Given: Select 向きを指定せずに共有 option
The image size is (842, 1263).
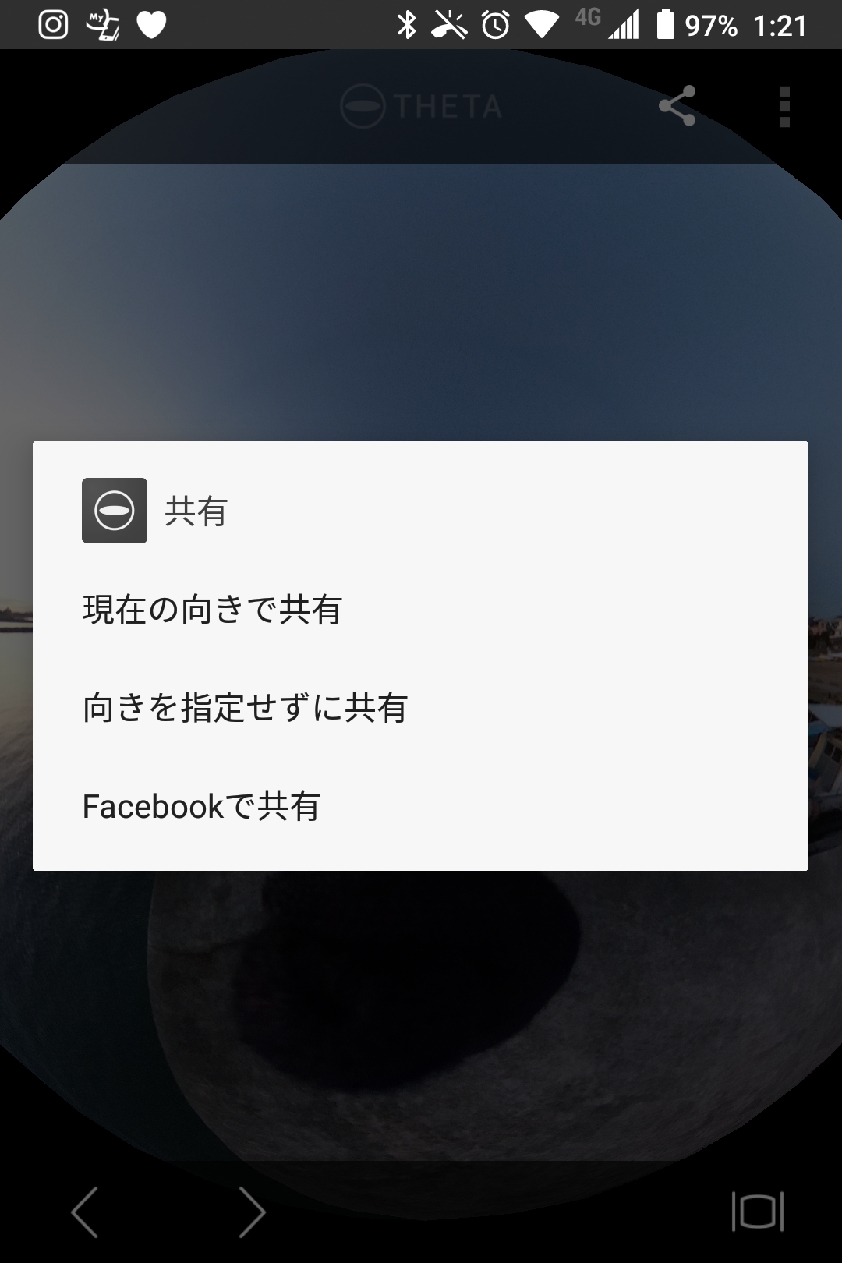Looking at the screenshot, I should pyautogui.click(x=245, y=707).
